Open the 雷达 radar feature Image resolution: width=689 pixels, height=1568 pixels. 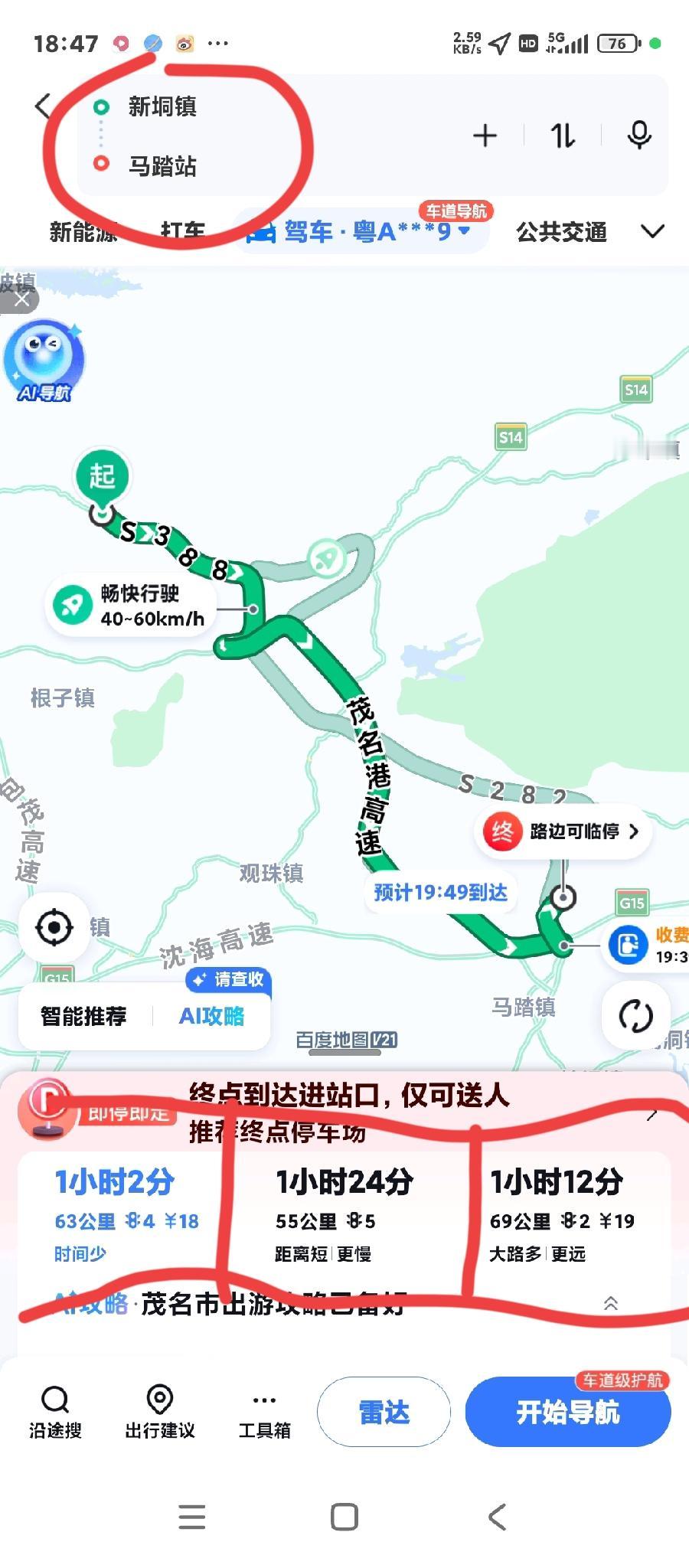pos(383,1412)
